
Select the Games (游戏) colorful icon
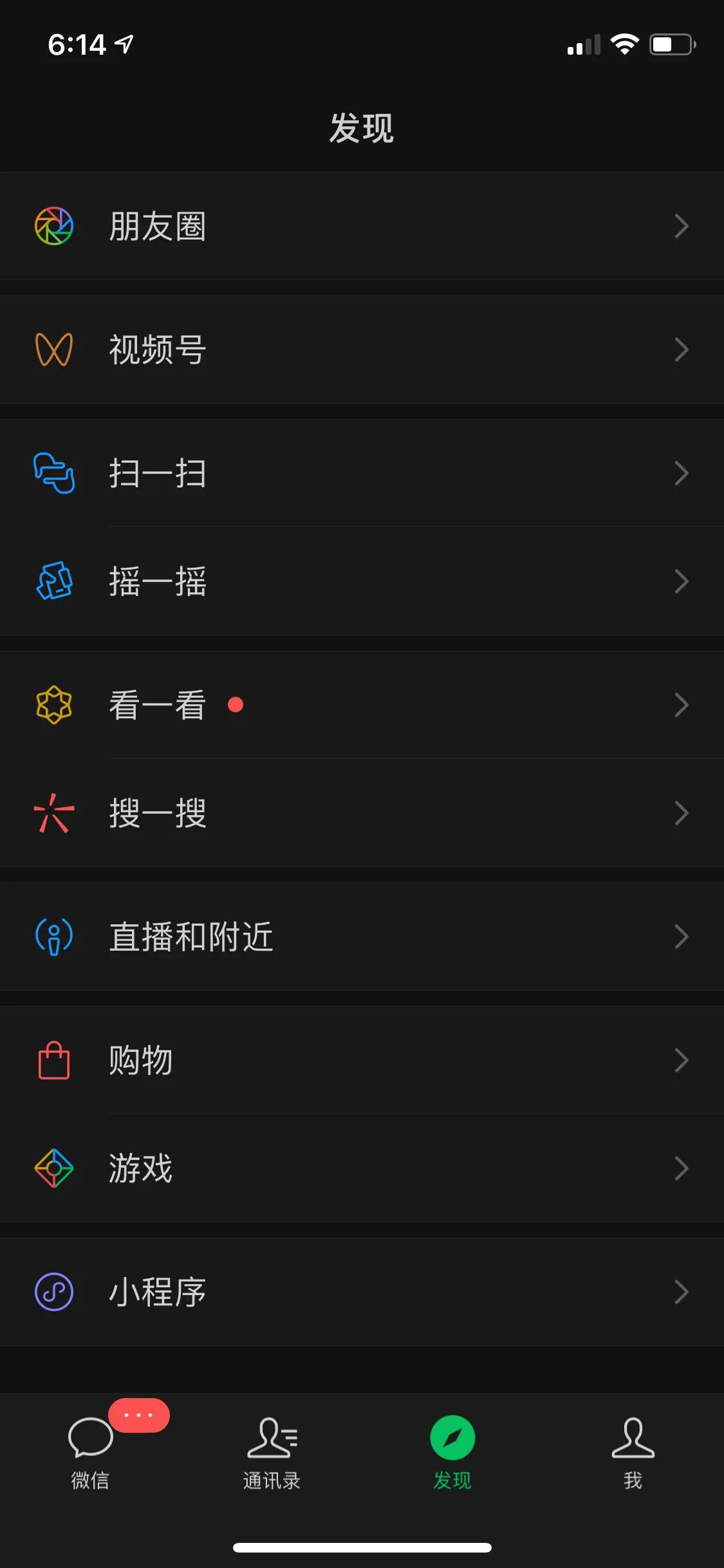point(54,1169)
